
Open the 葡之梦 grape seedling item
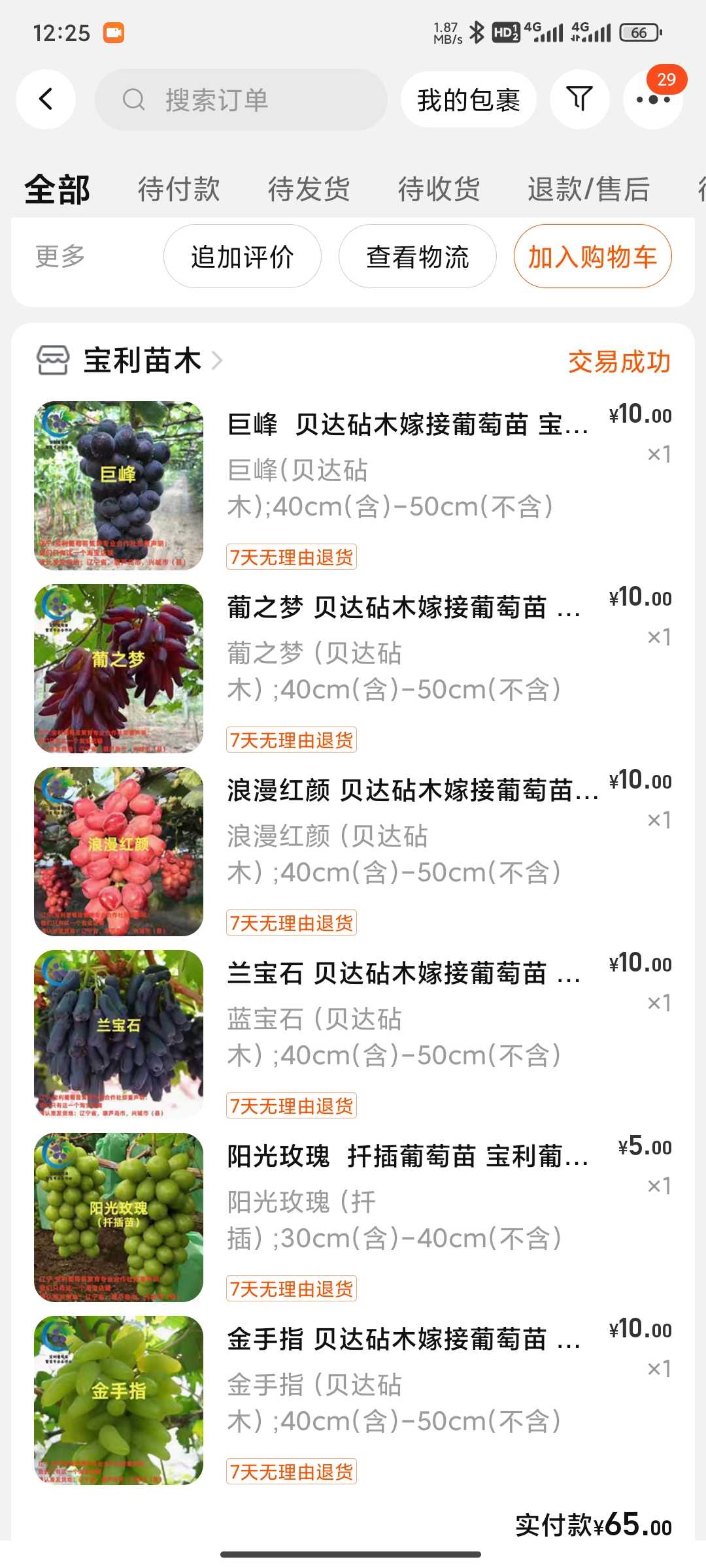pos(353,669)
